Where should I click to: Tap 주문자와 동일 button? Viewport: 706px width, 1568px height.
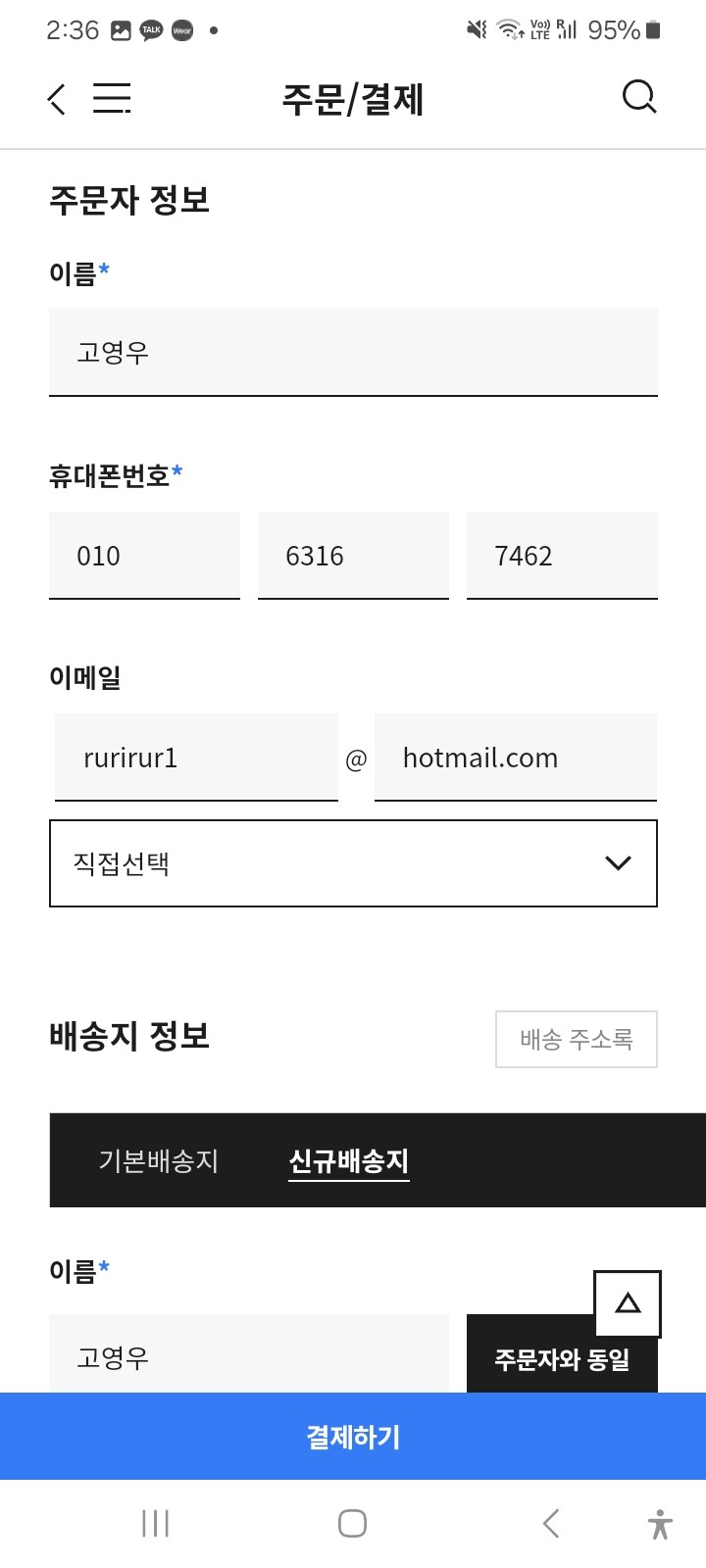[x=562, y=1359]
